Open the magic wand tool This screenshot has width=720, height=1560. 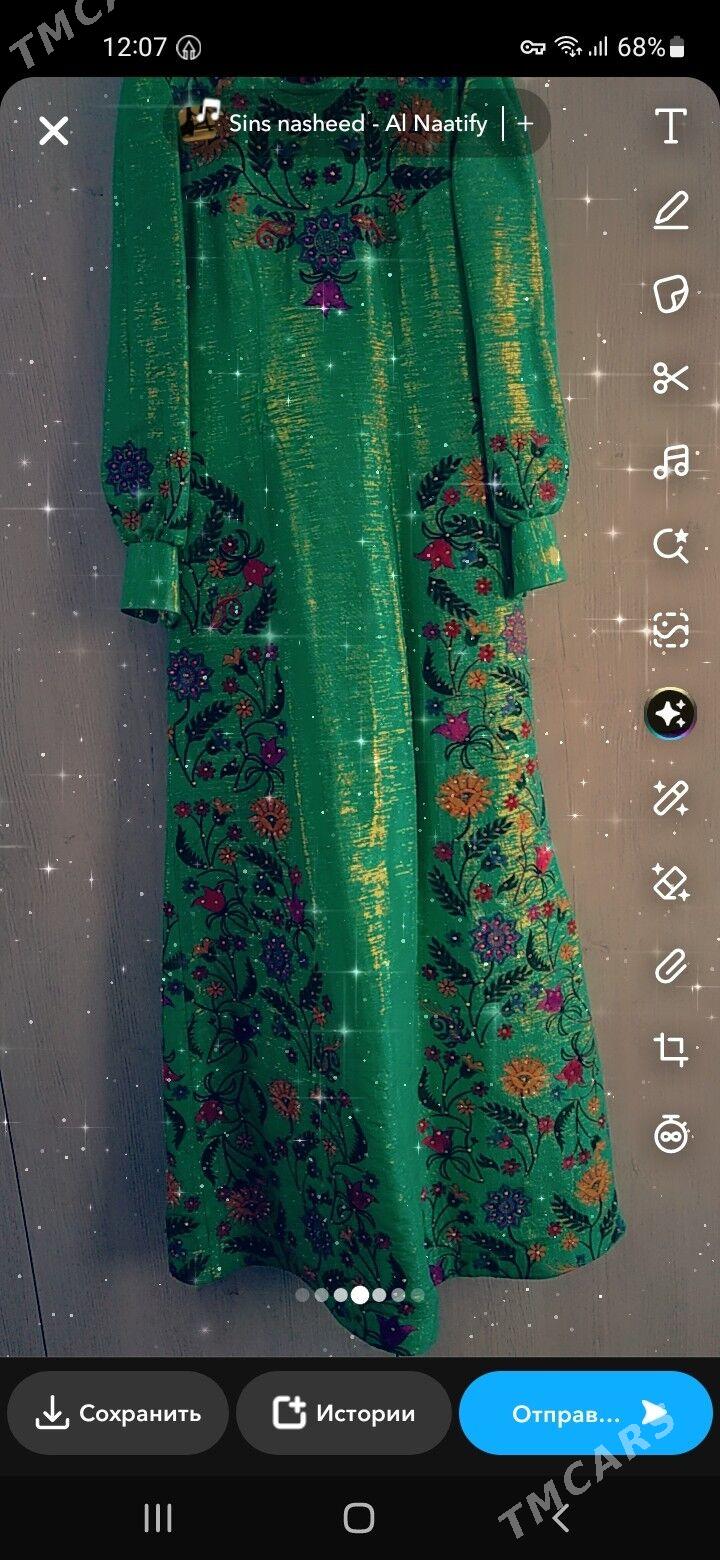point(670,798)
